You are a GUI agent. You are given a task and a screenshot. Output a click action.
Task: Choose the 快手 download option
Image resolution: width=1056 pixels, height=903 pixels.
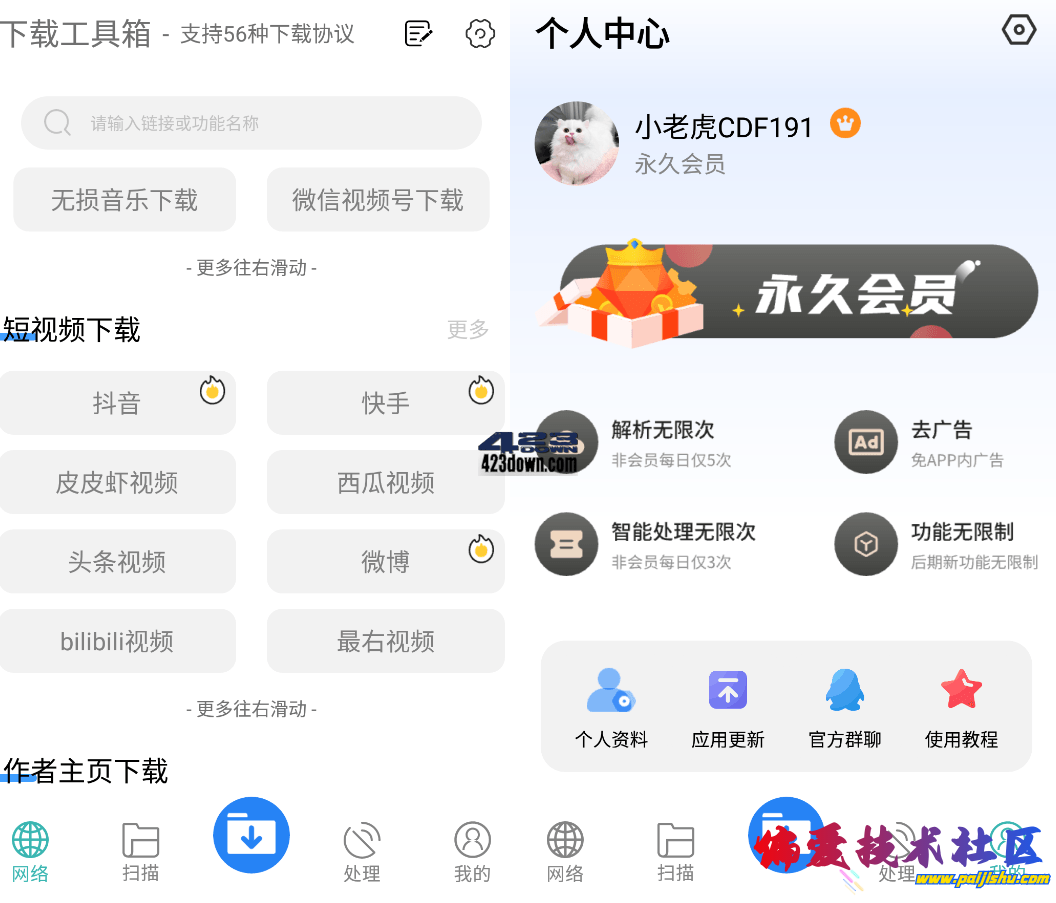coord(385,403)
